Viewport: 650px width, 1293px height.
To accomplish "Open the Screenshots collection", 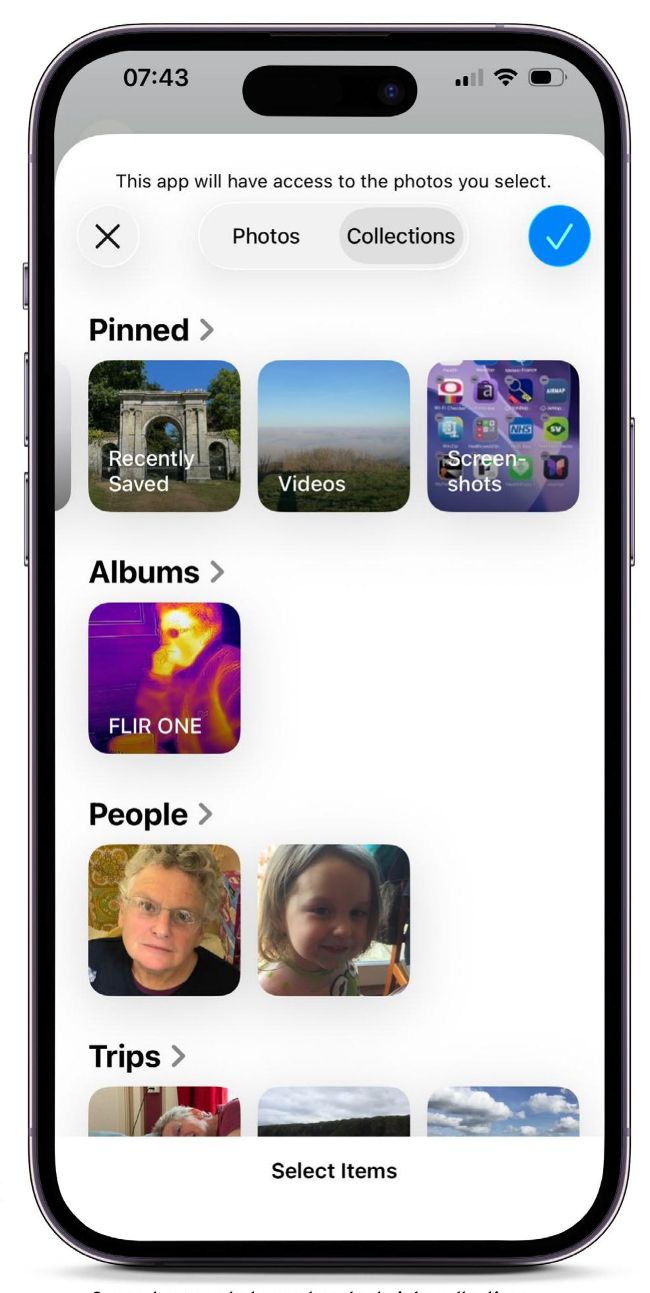I will [503, 436].
